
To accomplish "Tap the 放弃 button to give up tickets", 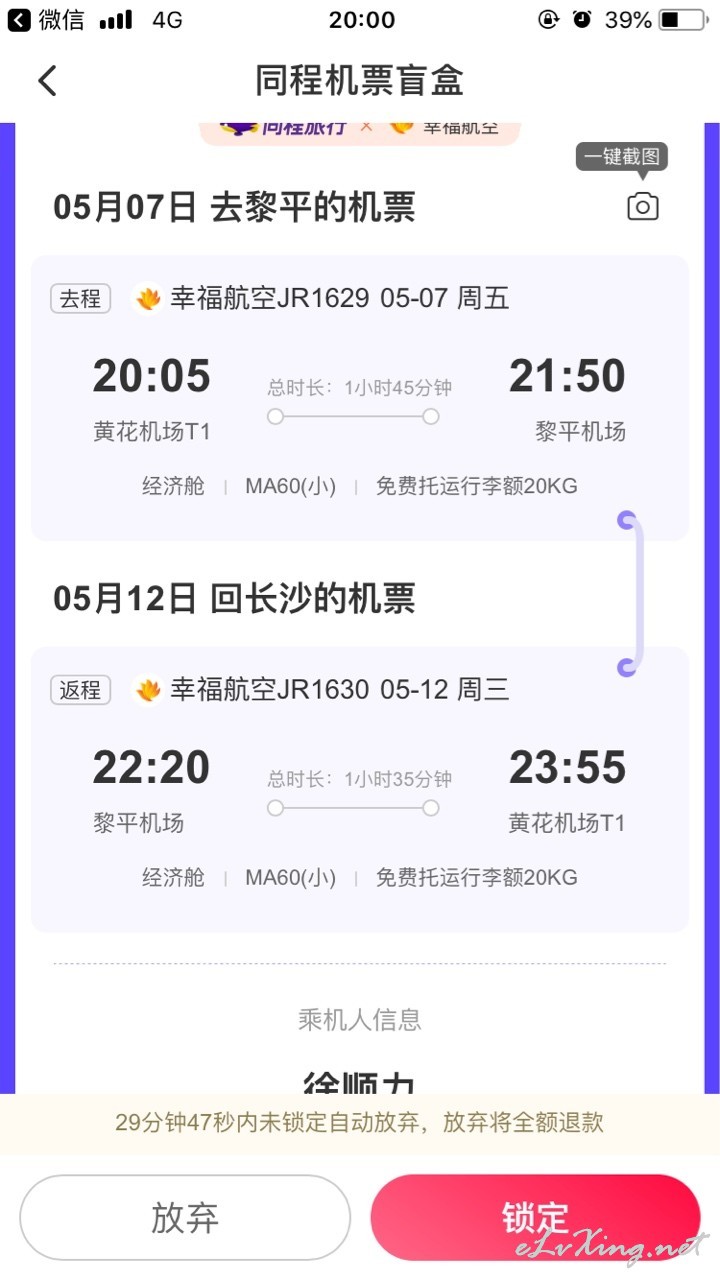I will tap(185, 1217).
